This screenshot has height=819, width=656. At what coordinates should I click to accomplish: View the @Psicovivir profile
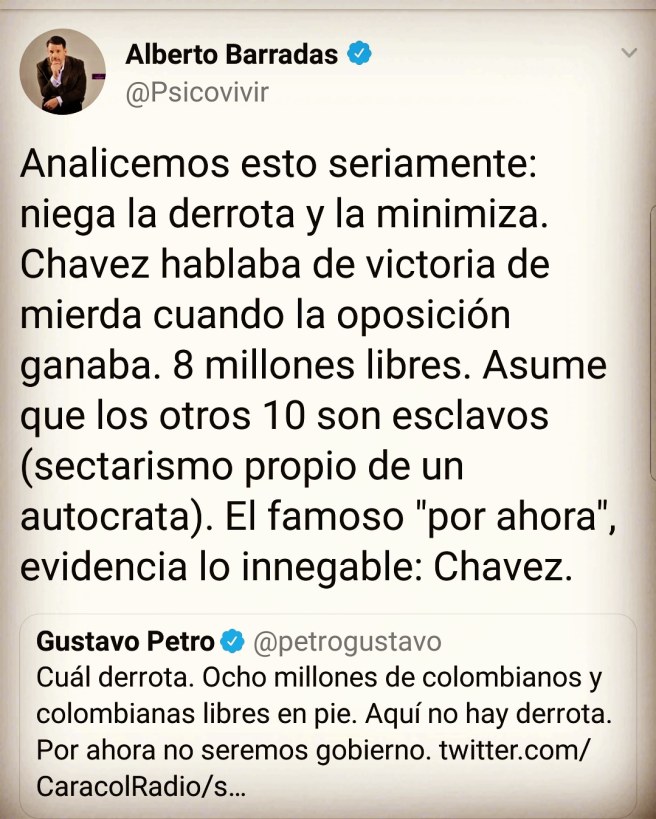(198, 93)
